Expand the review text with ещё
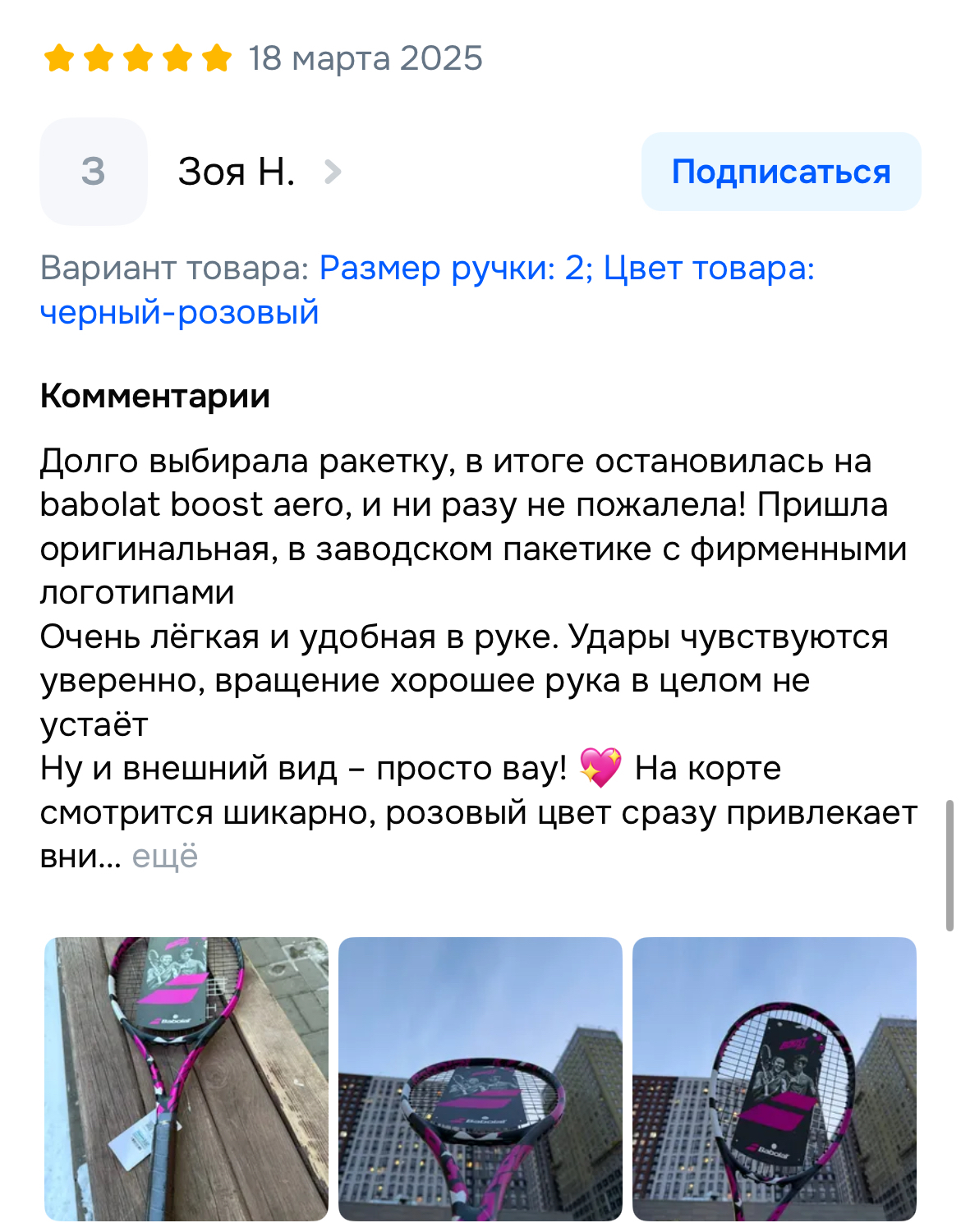 pyautogui.click(x=165, y=857)
